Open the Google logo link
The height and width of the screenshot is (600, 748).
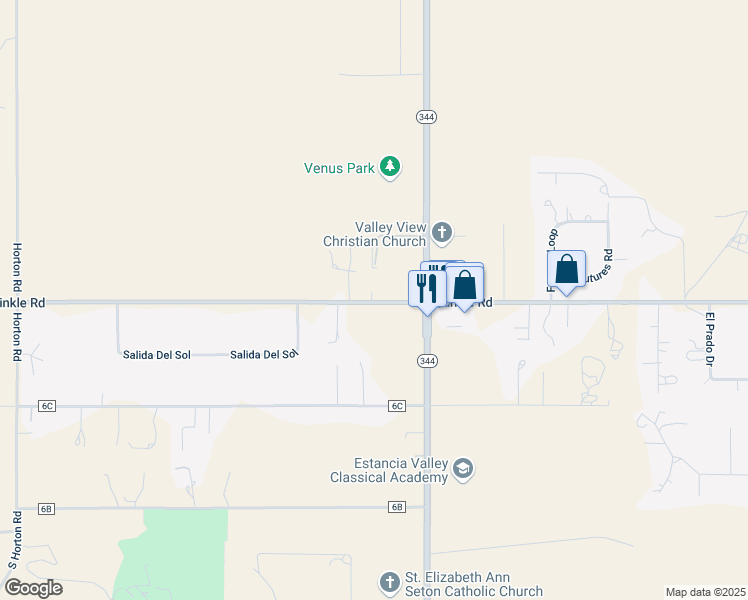[x=33, y=588]
